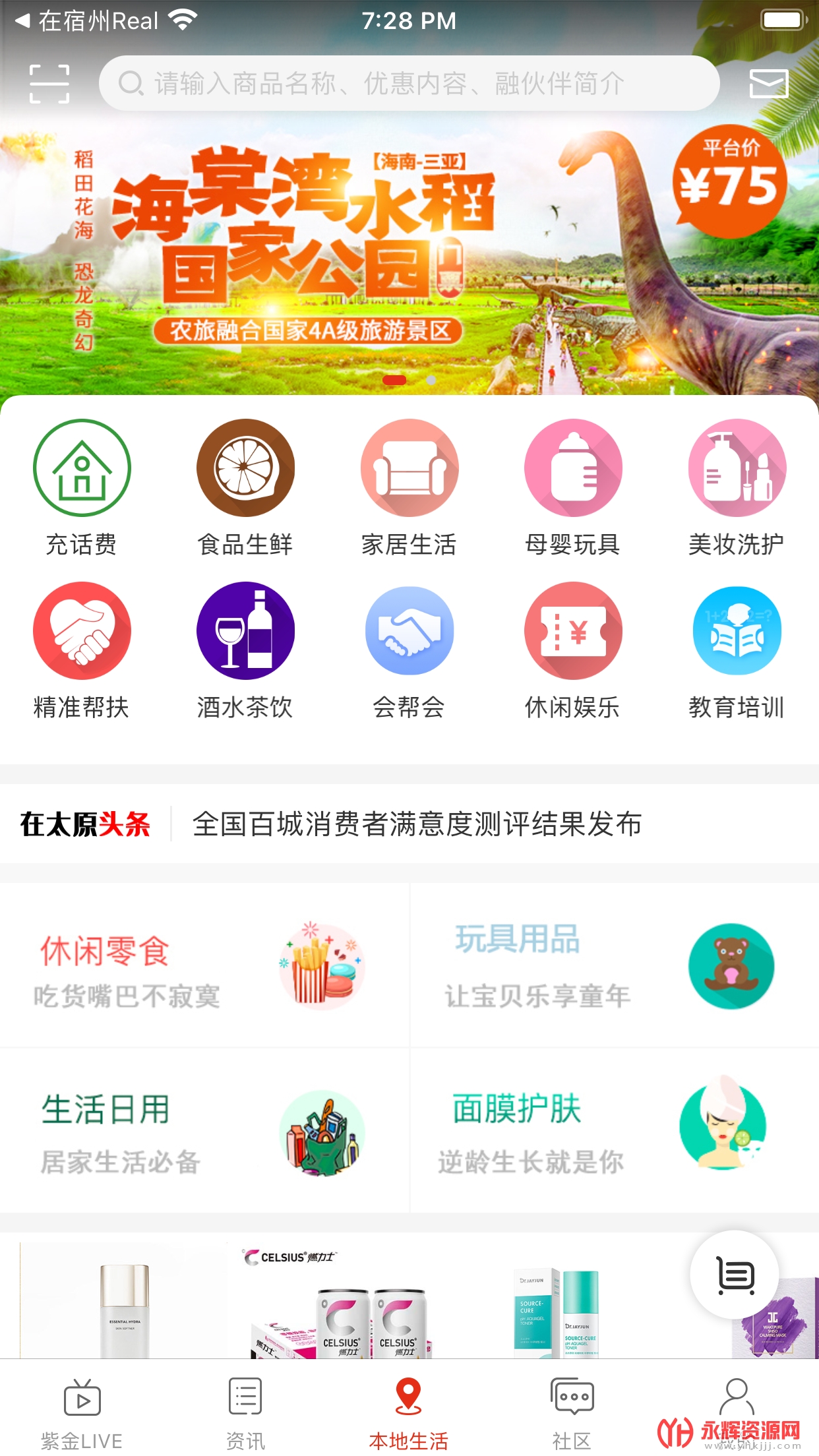Image resolution: width=819 pixels, height=1456 pixels.
Task: Open the scan QR code icon
Action: pos(49,84)
